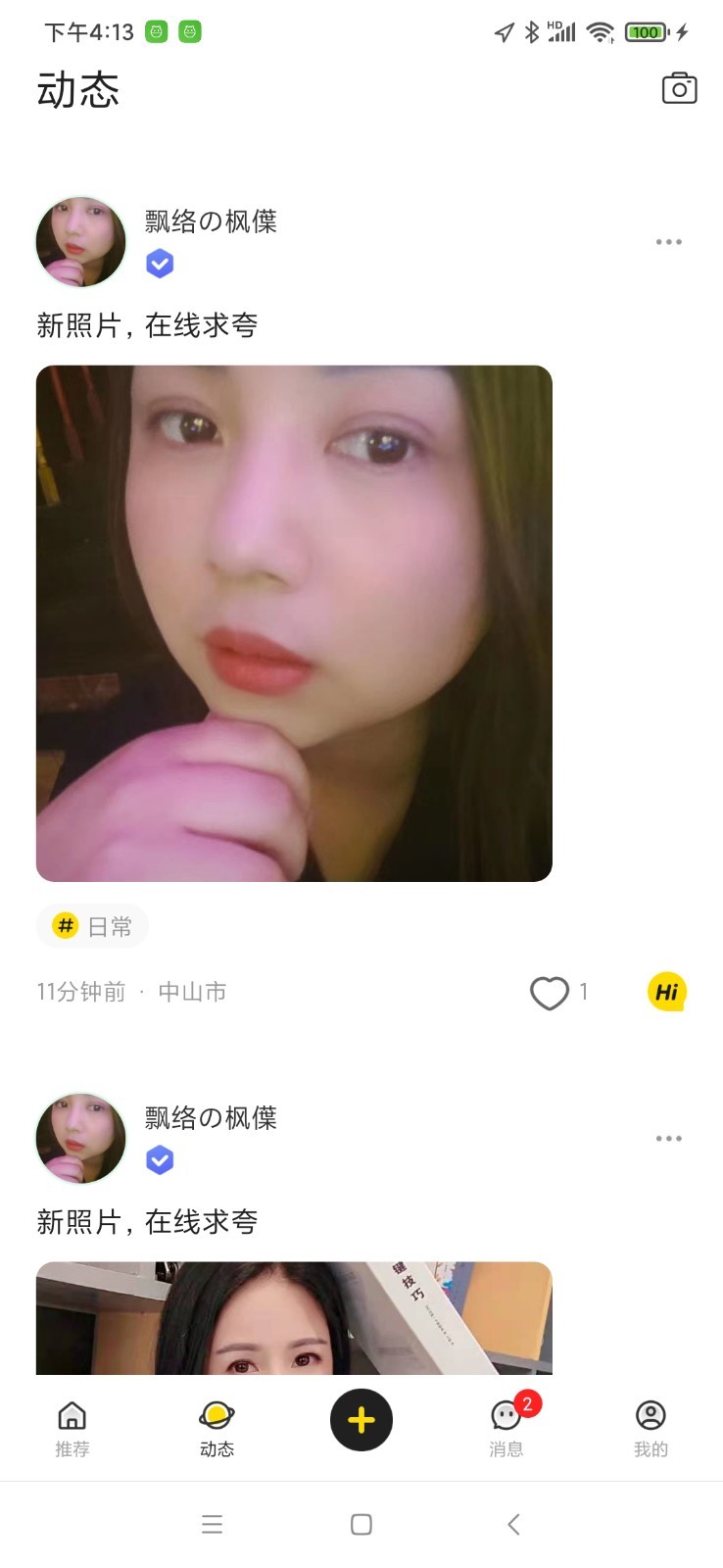This screenshot has width=723, height=1568.
Task: Open the first post's photo thumbnail
Action: [294, 624]
